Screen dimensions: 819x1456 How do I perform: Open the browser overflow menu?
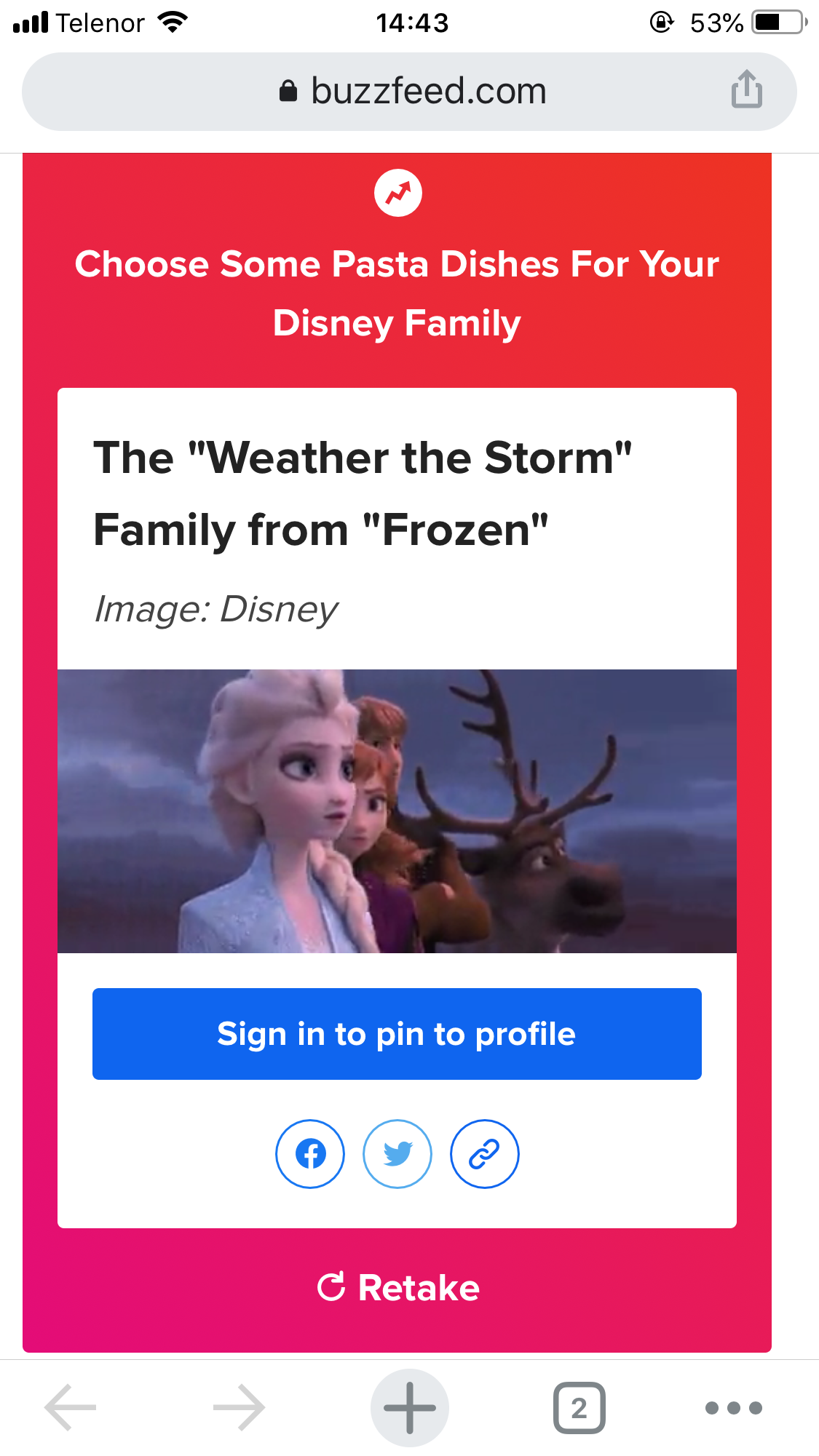tap(734, 1408)
